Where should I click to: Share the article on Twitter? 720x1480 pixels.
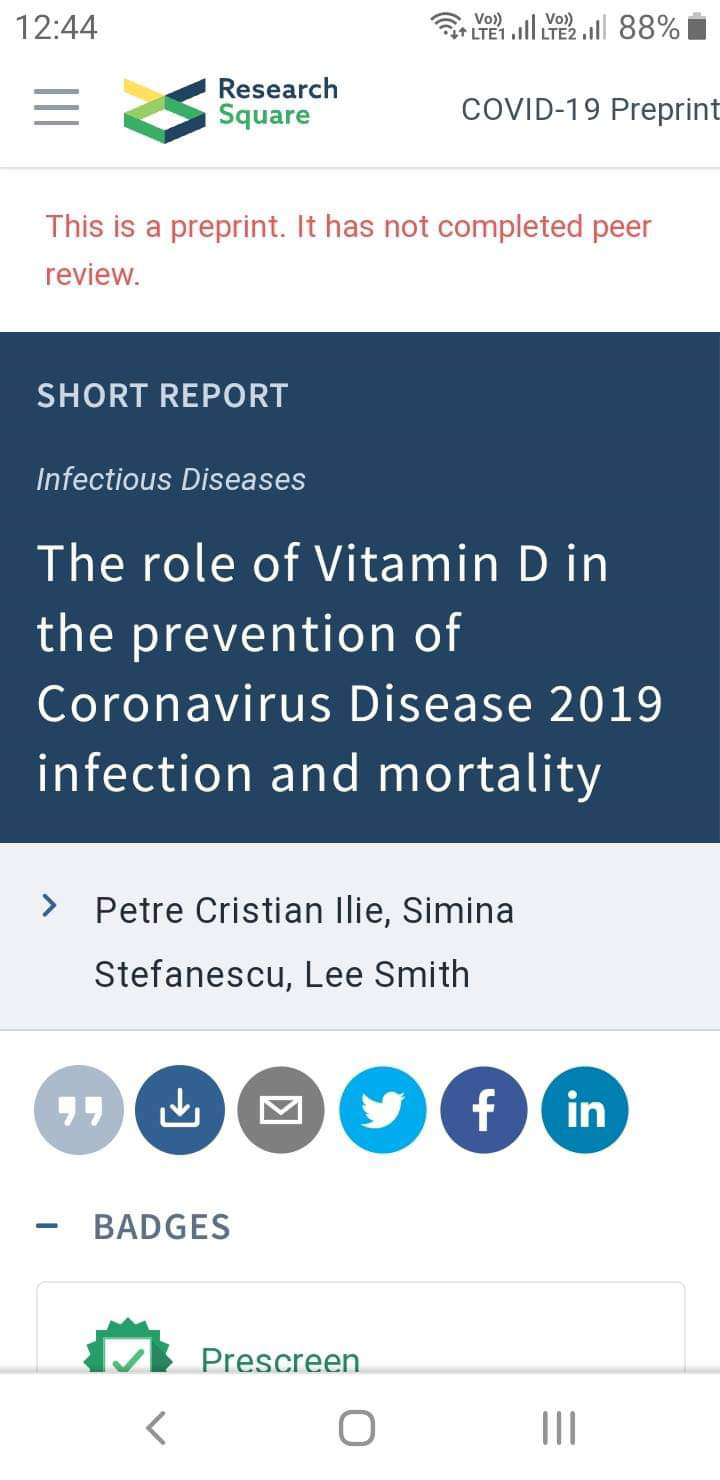click(x=383, y=1110)
